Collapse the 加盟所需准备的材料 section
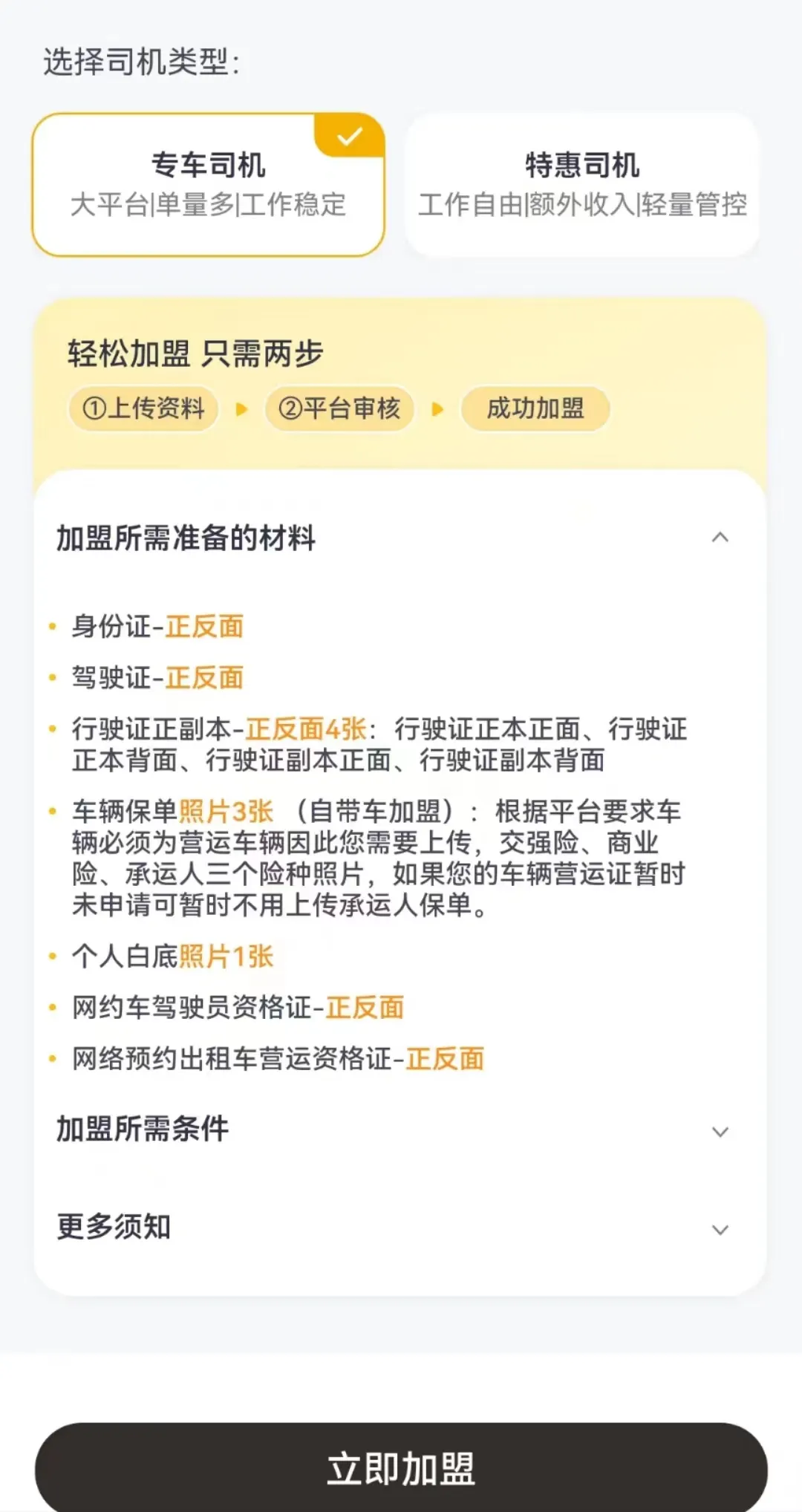This screenshot has height=1512, width=802. point(400,538)
